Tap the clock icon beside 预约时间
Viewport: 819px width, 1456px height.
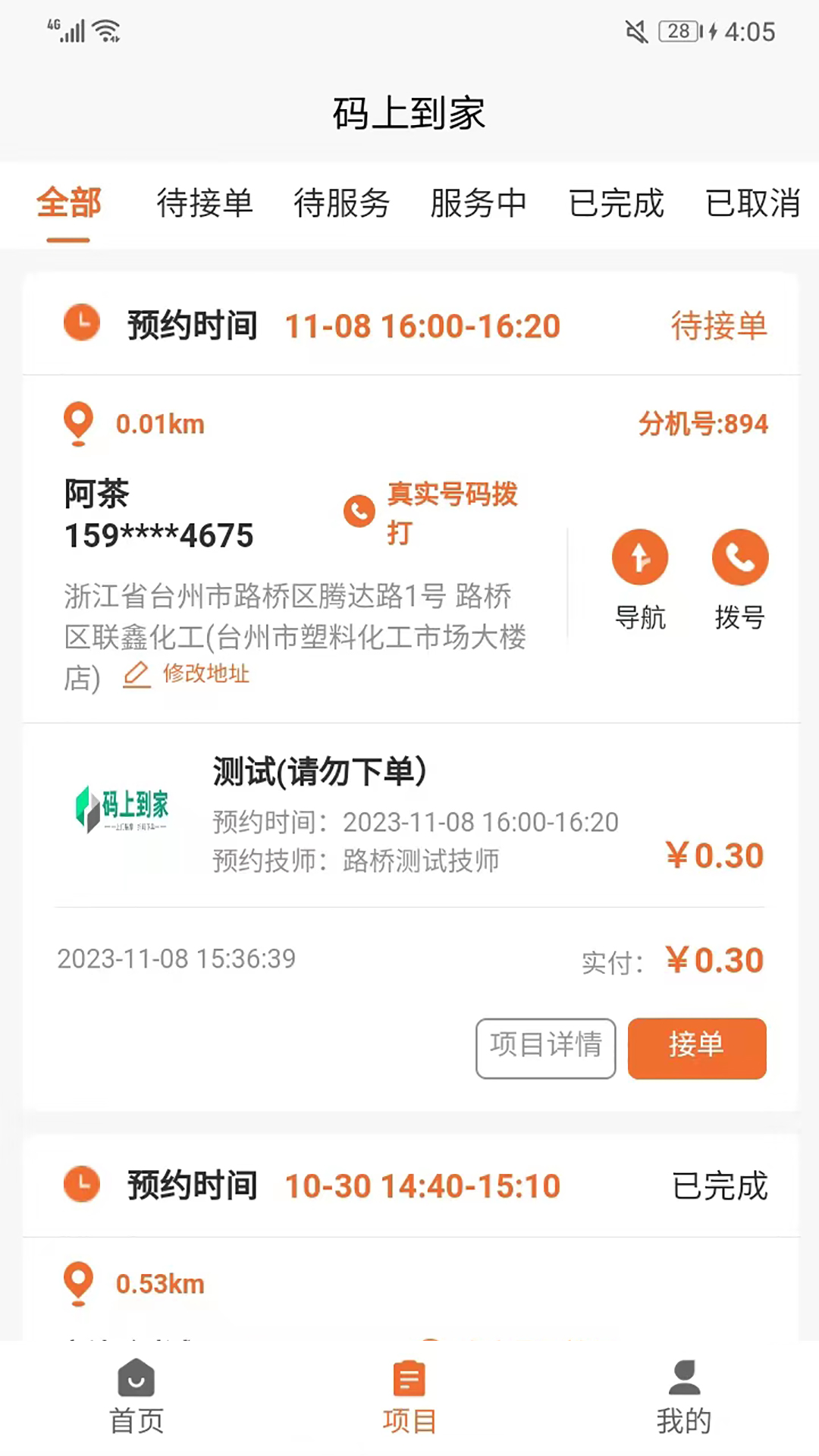(81, 325)
